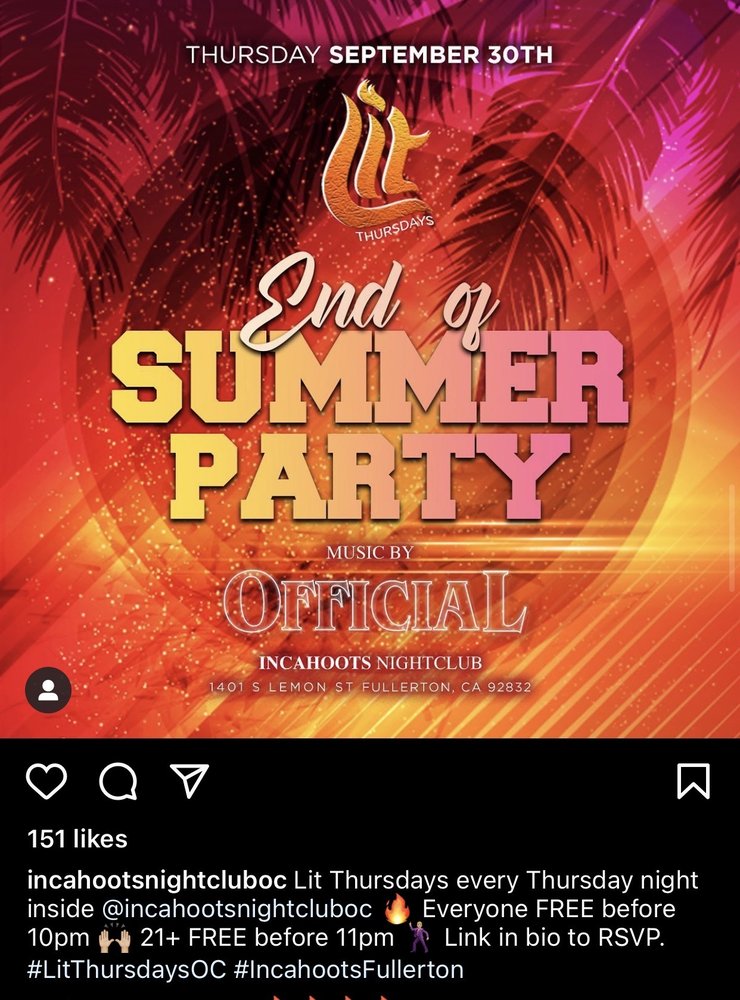740x1000 pixels.
Task: Open incahootsnightcluboc profile from the caption
Action: [157, 881]
